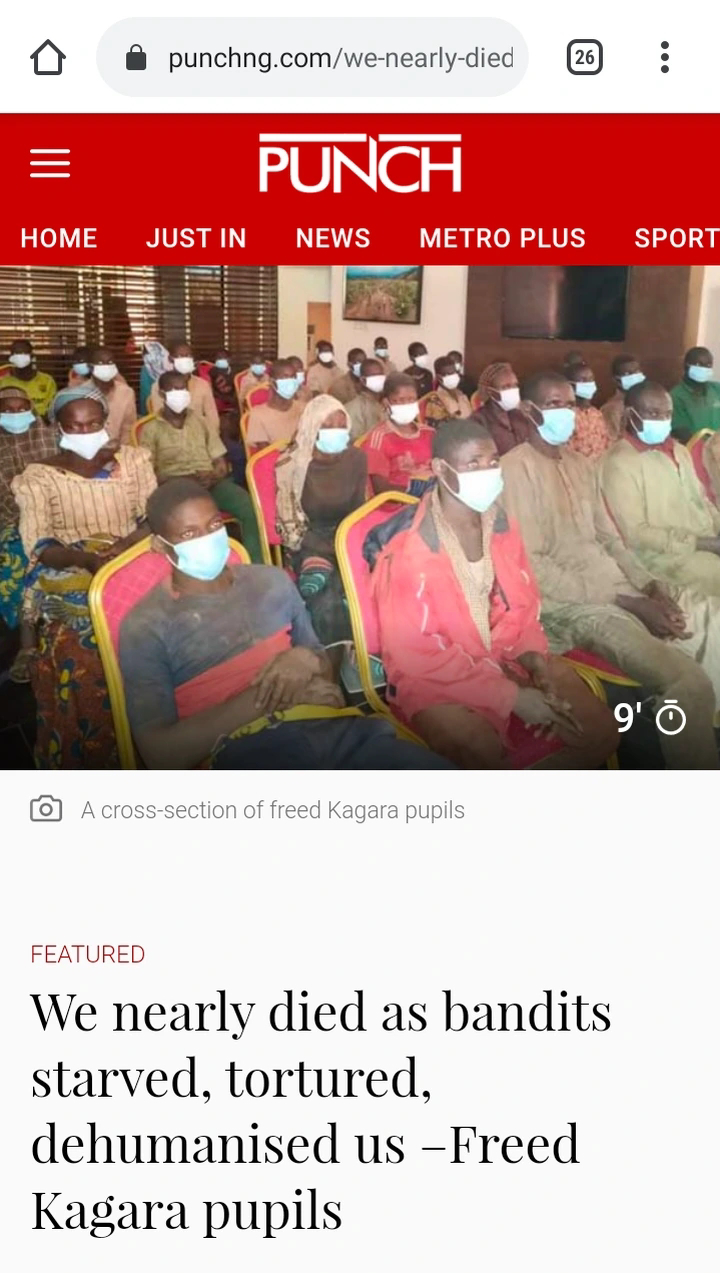
Task: Open the tab switcher showing 26 tabs
Action: 584,58
